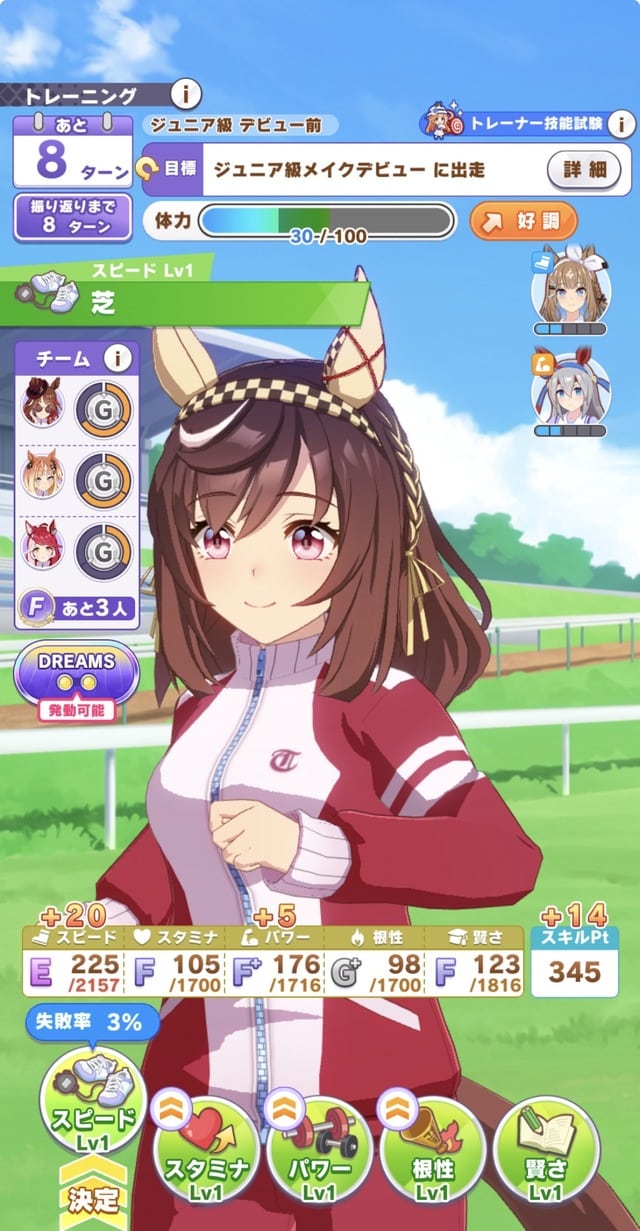Tap the 詳細 button for the goal

[584, 169]
